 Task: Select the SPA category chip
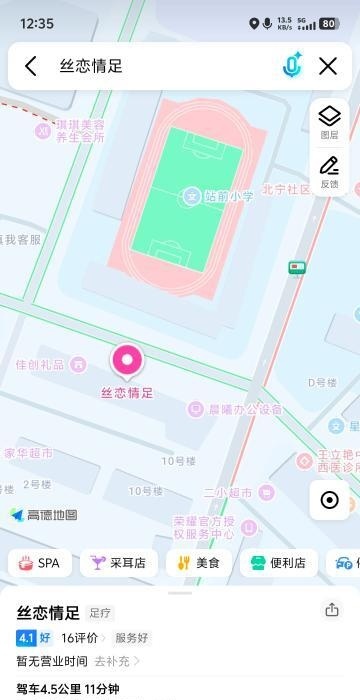(39, 563)
